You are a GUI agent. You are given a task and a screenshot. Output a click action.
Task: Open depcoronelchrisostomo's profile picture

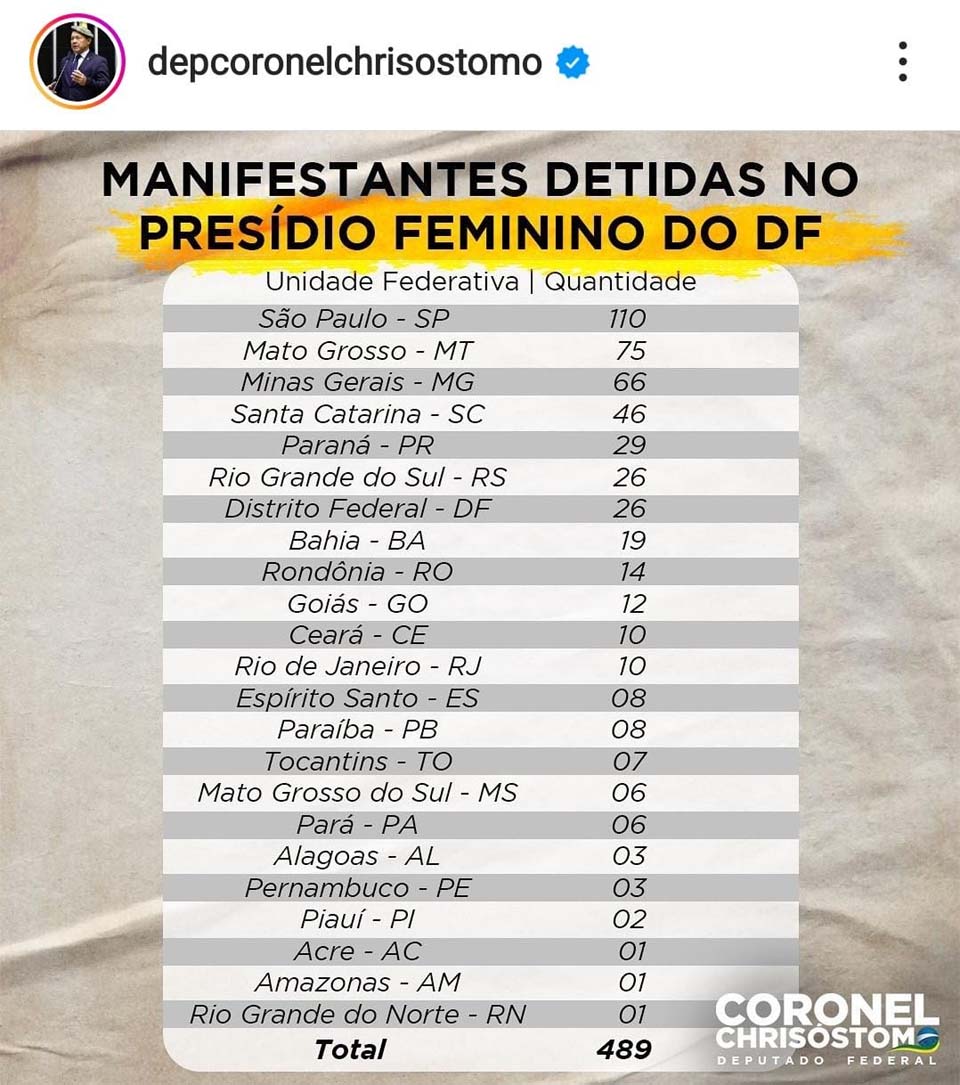[78, 62]
